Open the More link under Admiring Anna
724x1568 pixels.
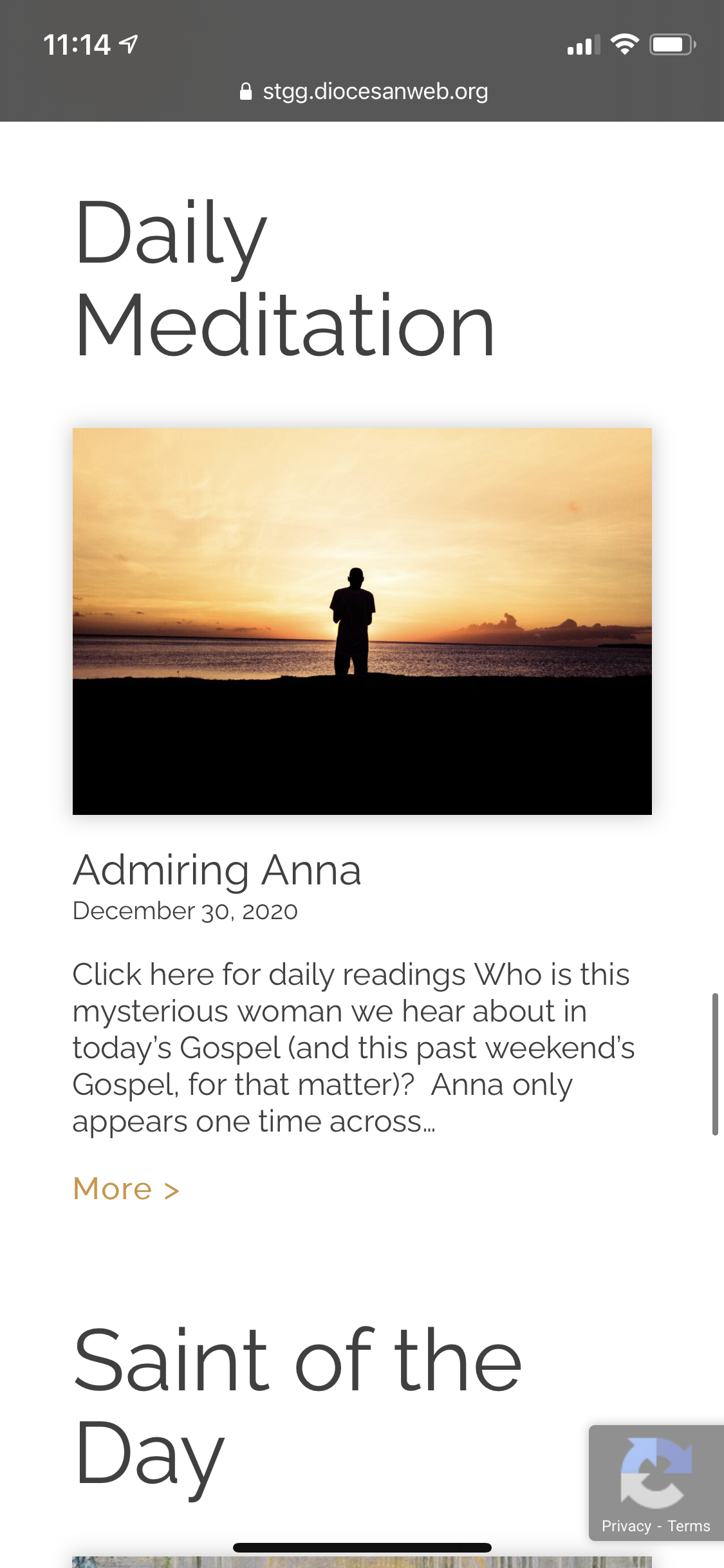pyautogui.click(x=126, y=1189)
